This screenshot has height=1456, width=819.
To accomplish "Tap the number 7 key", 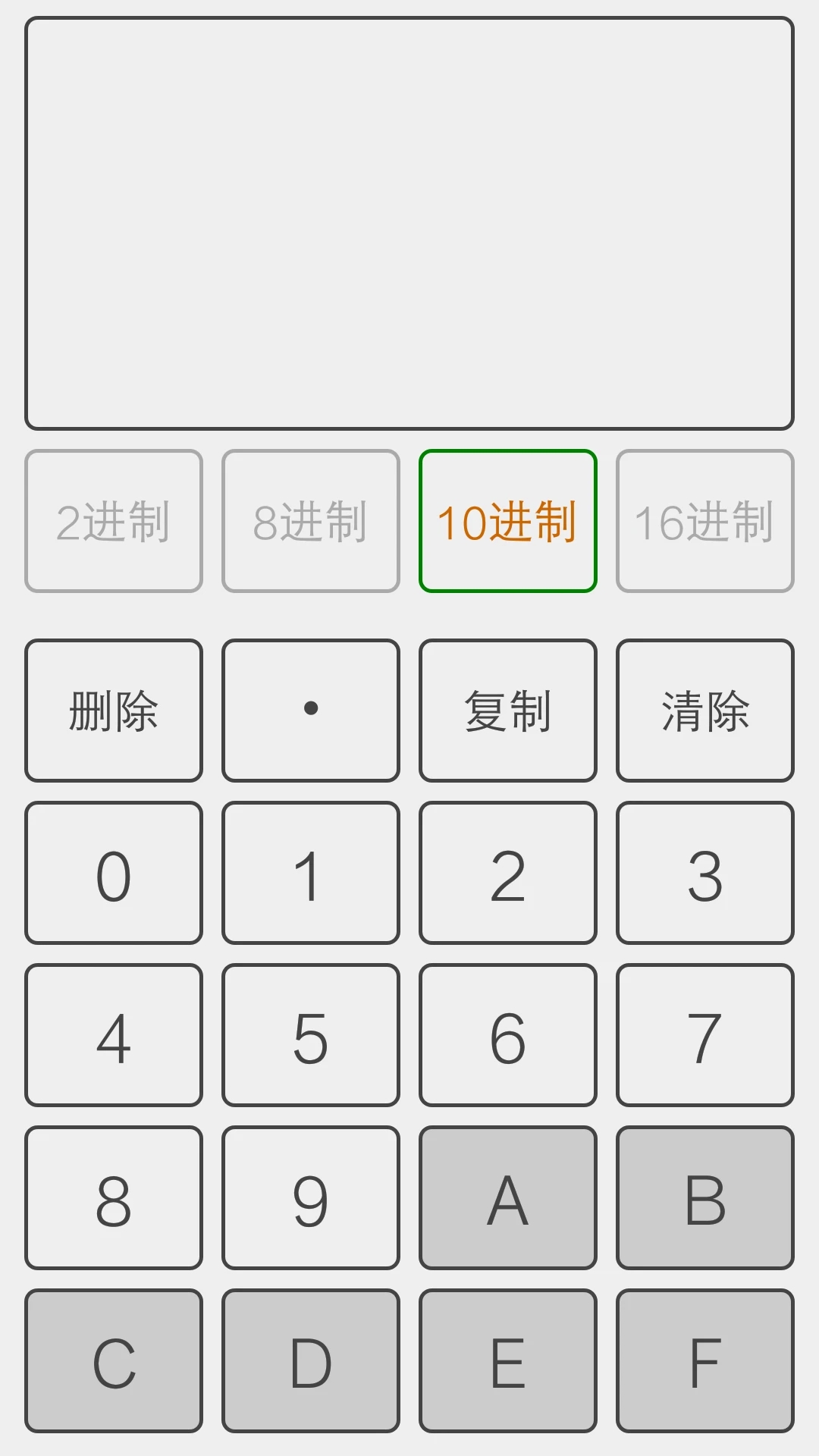I will click(x=705, y=1035).
